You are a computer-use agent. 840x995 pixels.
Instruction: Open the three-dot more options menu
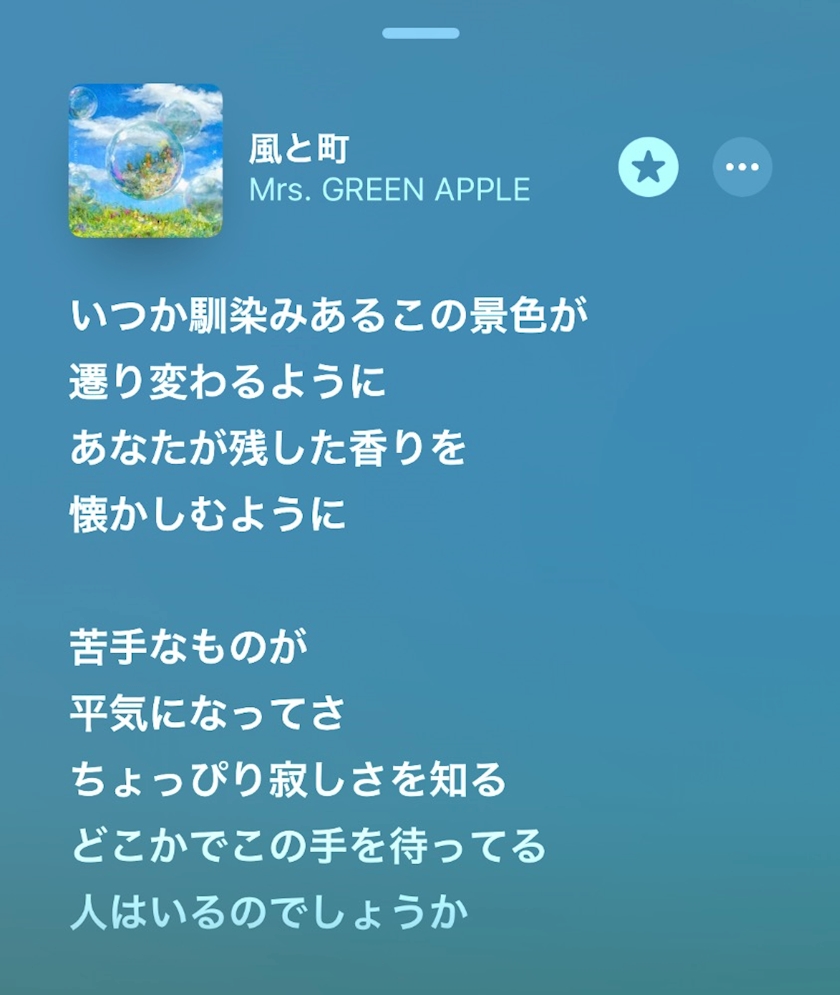(742, 167)
